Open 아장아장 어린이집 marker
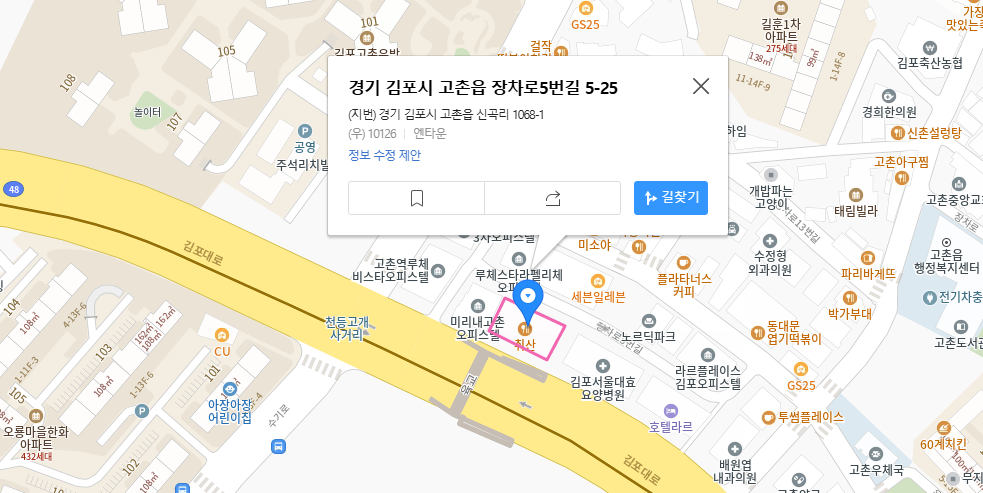 point(229,389)
